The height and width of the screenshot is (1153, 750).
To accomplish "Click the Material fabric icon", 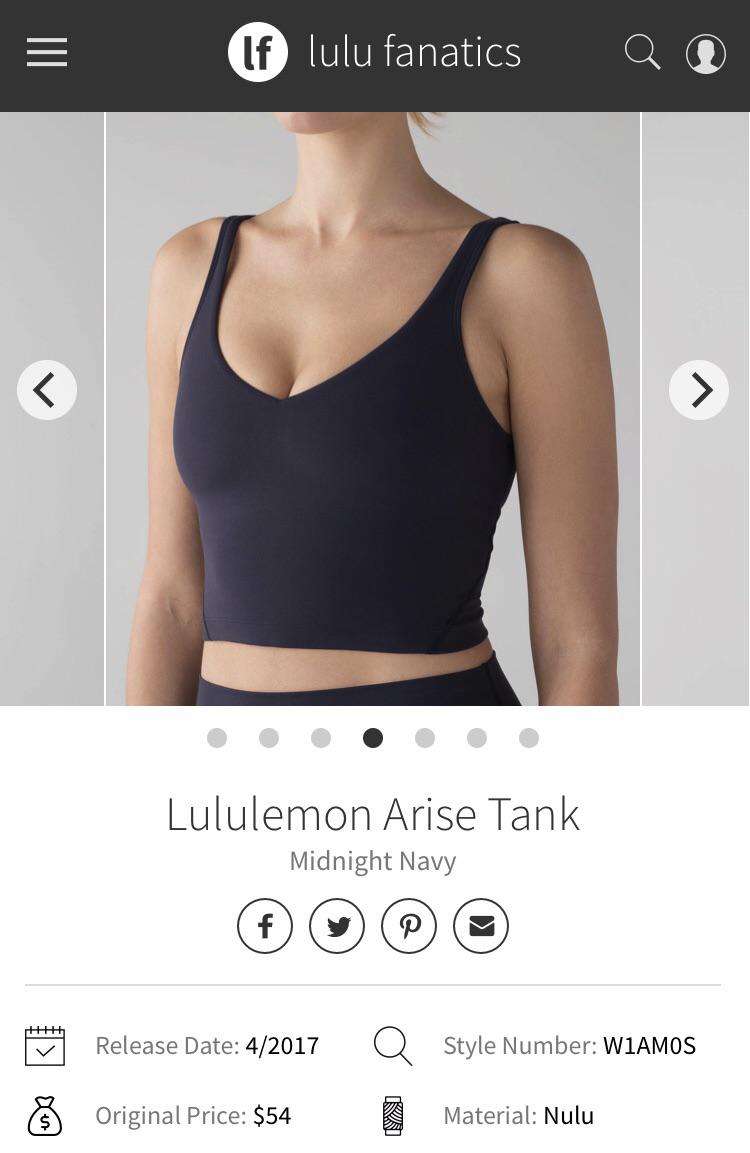I will 395,1115.
